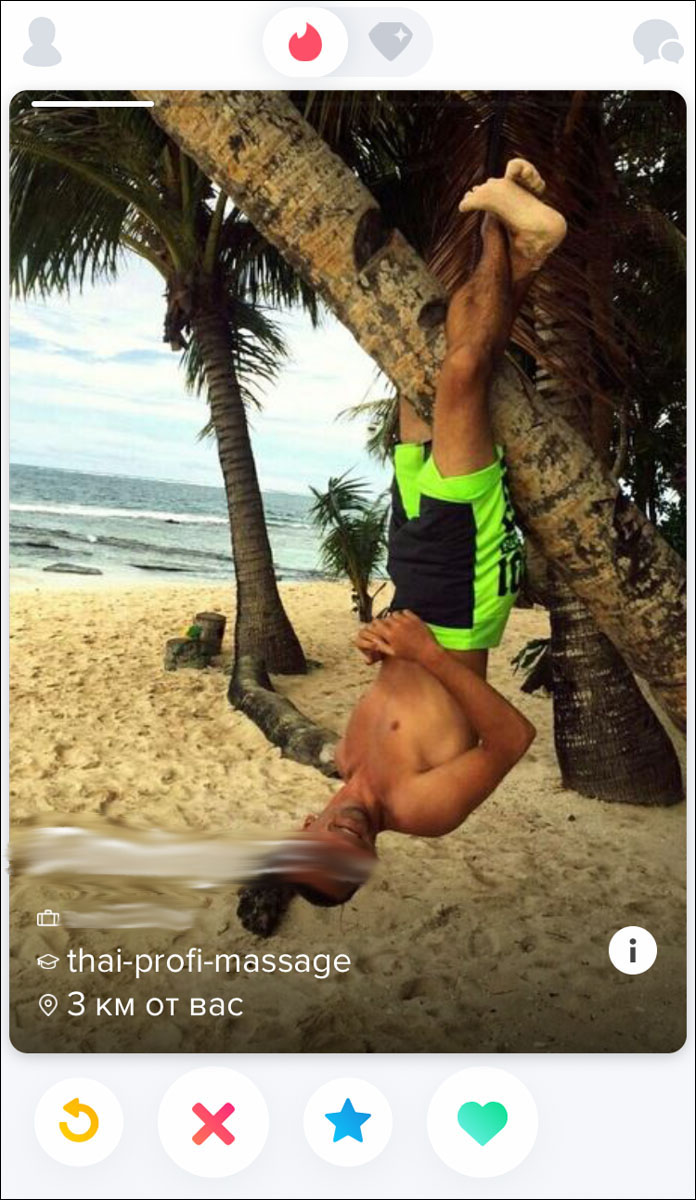Open the messages chat bubbles
This screenshot has height=1200, width=696.
tap(657, 42)
